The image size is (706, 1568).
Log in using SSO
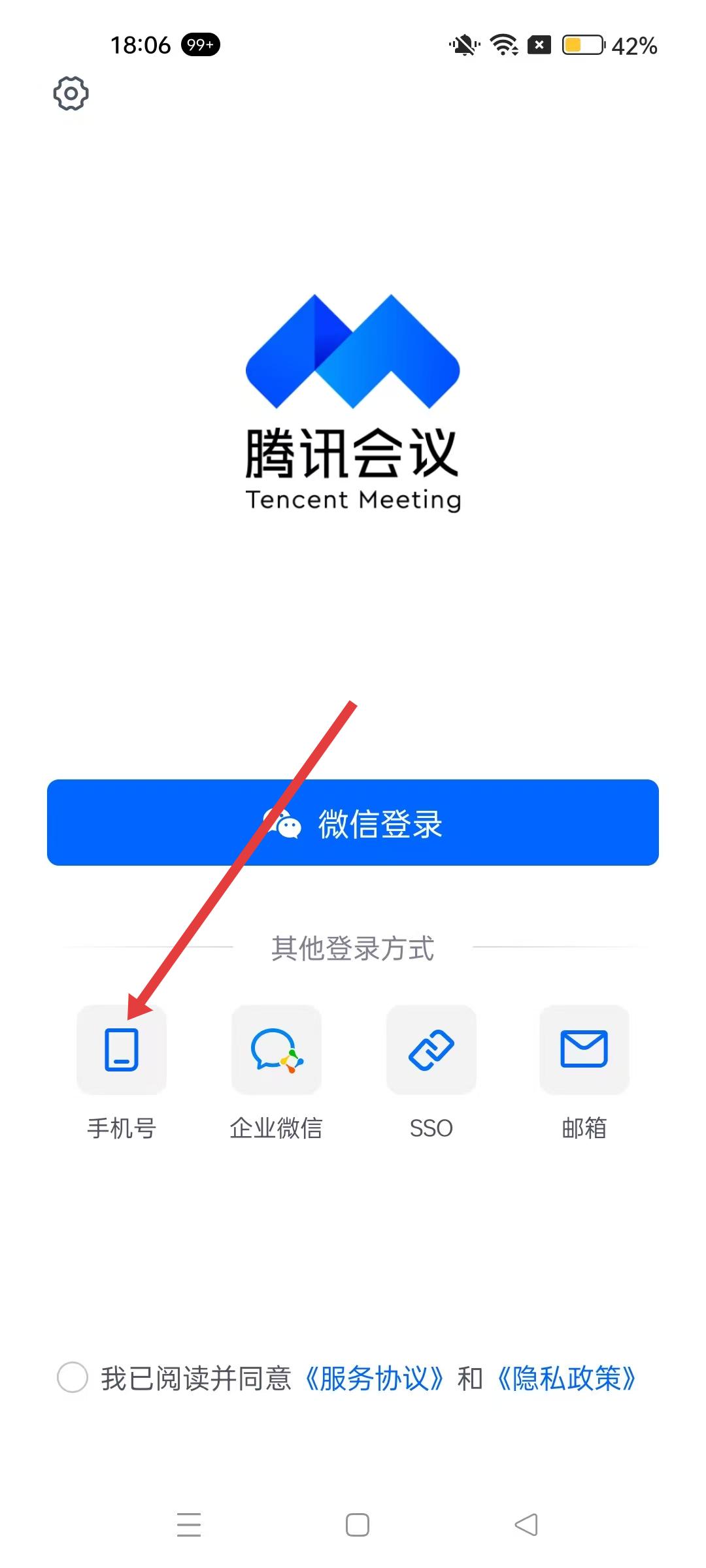coord(431,1050)
